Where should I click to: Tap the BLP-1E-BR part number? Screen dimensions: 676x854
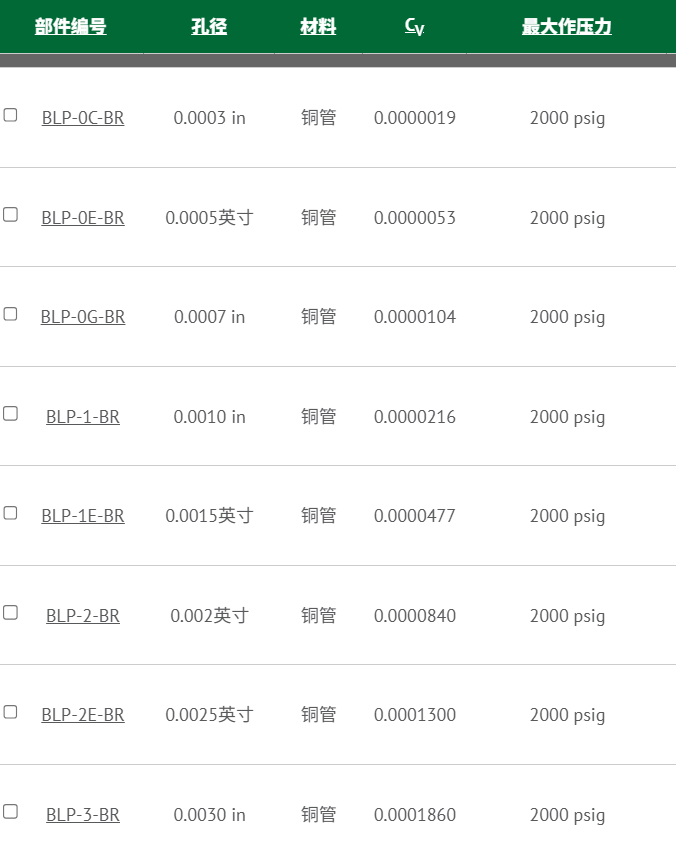pos(83,516)
